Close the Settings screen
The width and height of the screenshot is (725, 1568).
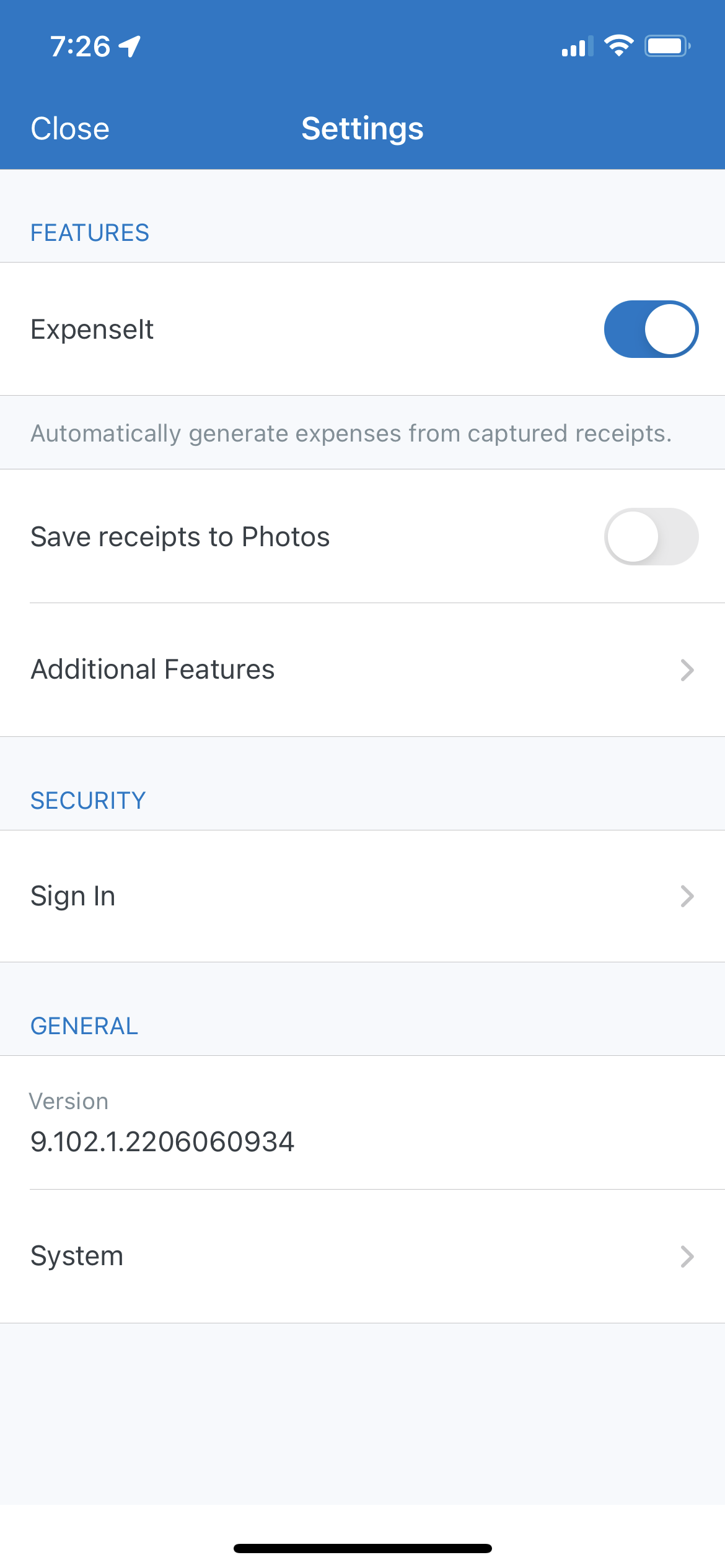point(69,129)
